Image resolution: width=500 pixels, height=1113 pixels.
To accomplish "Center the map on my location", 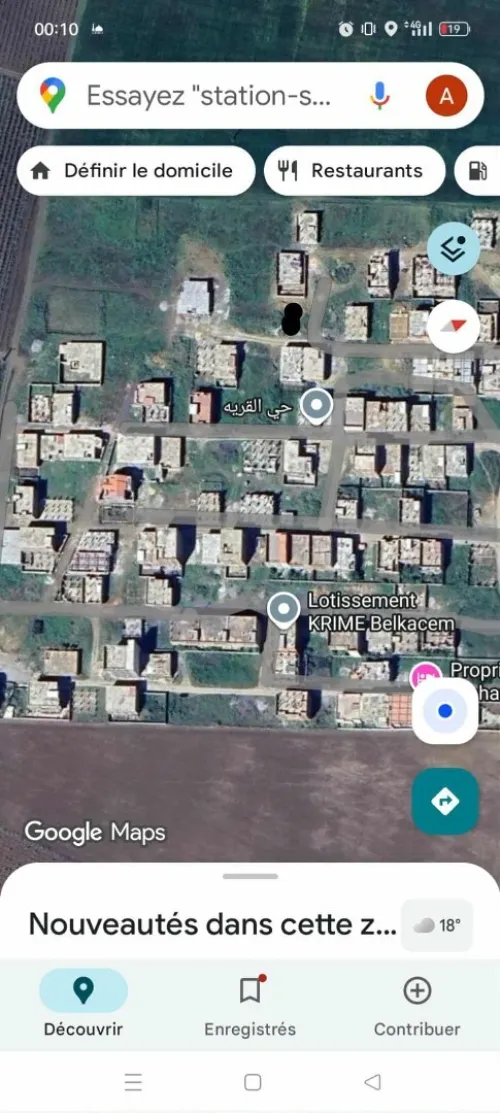I will [x=445, y=711].
